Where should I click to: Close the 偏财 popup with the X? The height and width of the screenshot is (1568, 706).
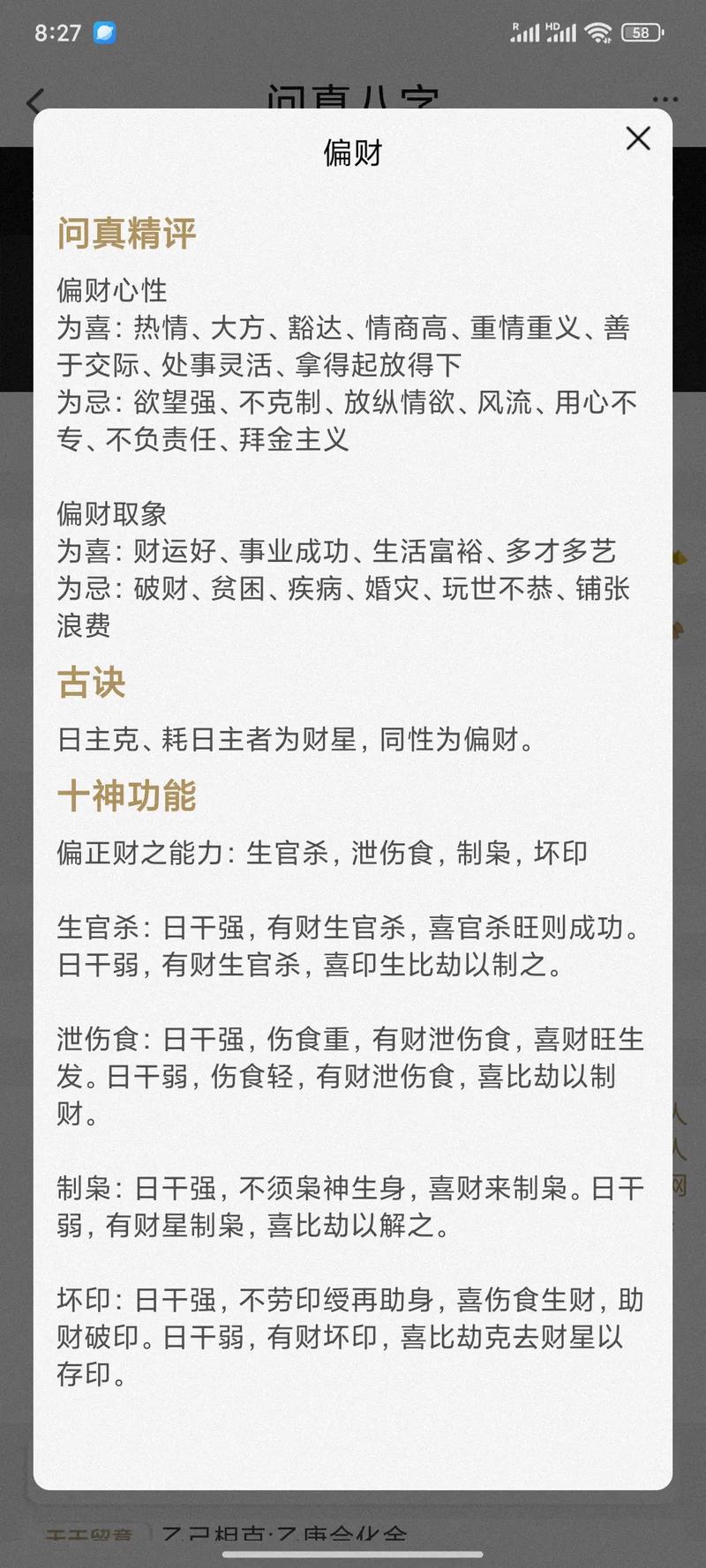[x=638, y=139]
